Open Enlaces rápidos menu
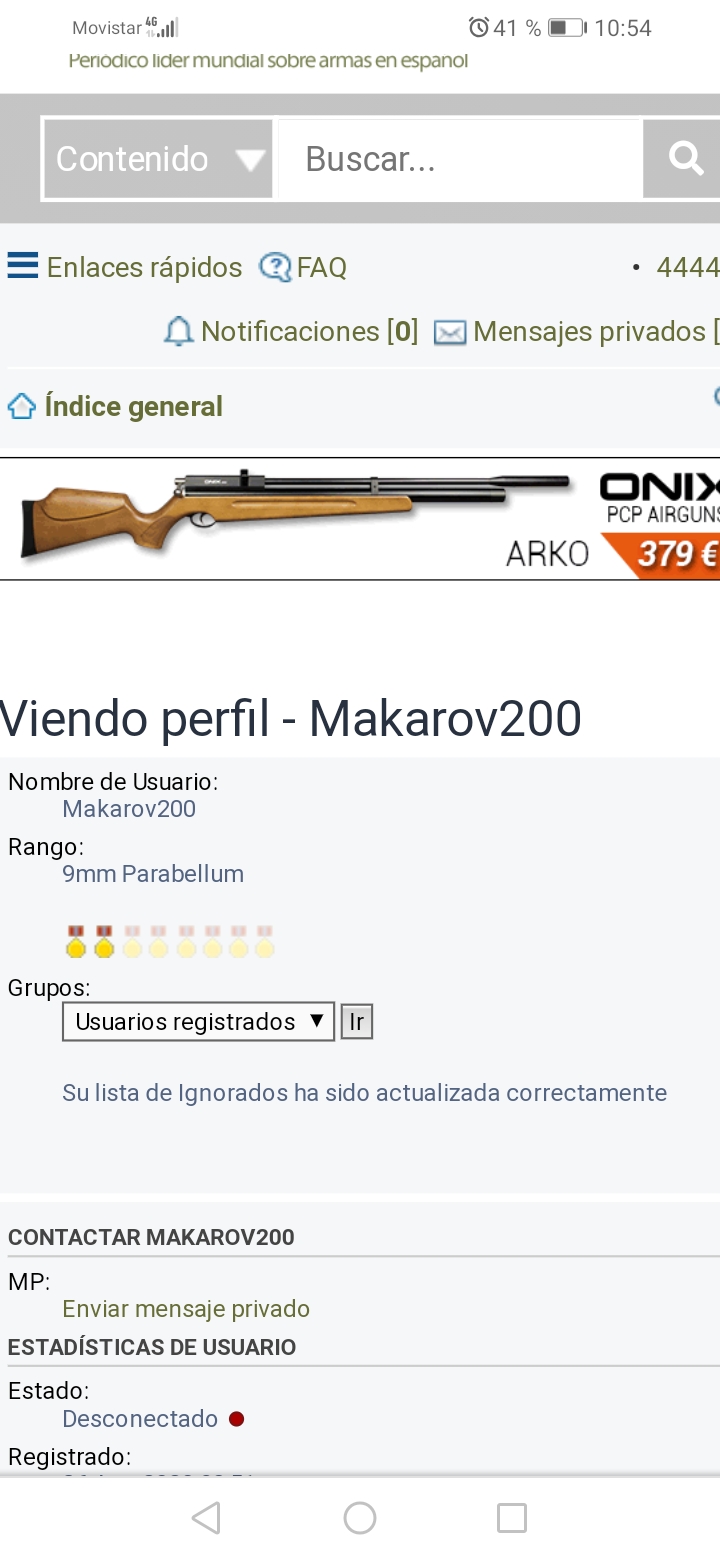The image size is (720, 1560). 126,267
